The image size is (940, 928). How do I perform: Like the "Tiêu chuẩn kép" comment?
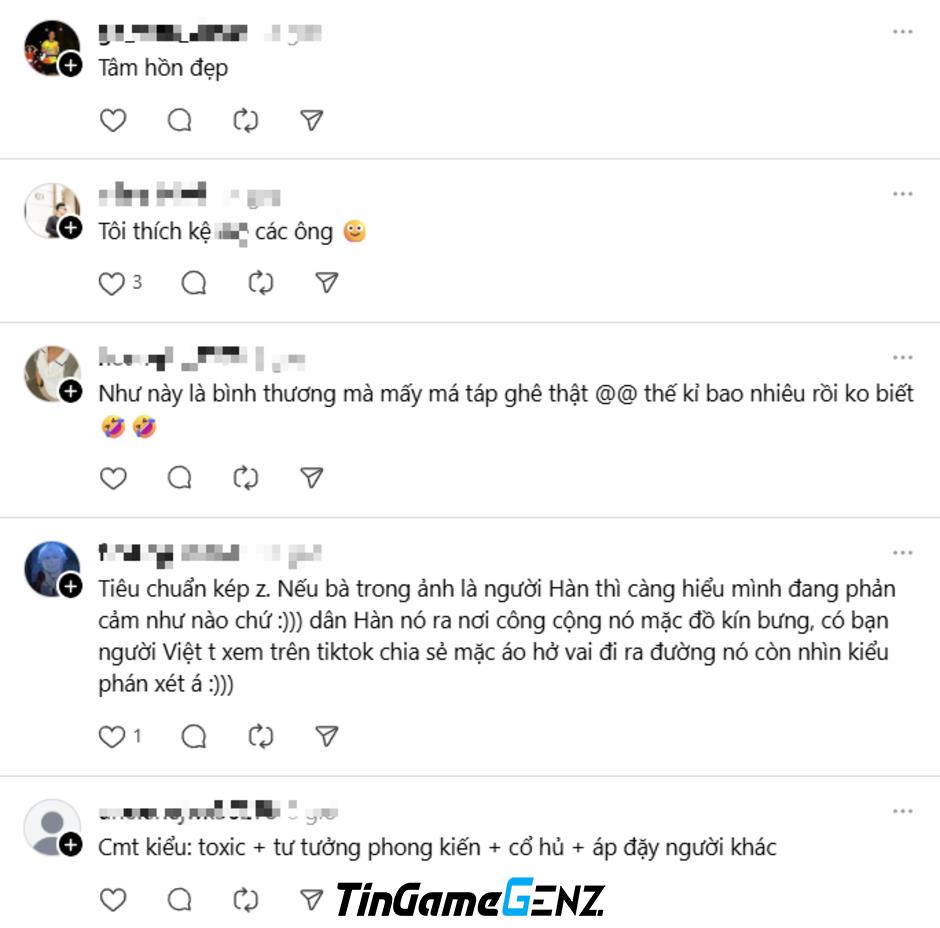(111, 737)
